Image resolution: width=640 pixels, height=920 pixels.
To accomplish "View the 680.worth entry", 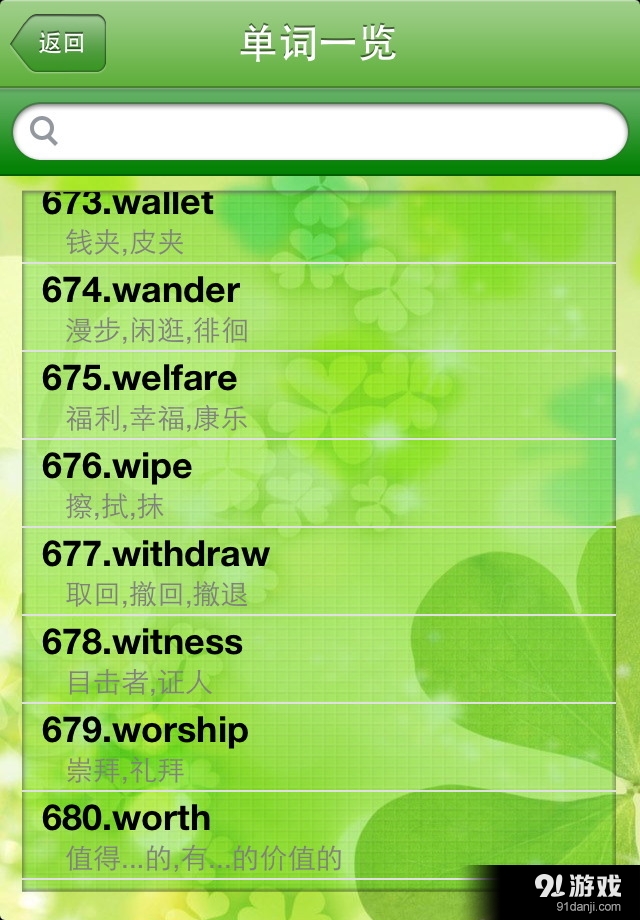I will (x=318, y=836).
